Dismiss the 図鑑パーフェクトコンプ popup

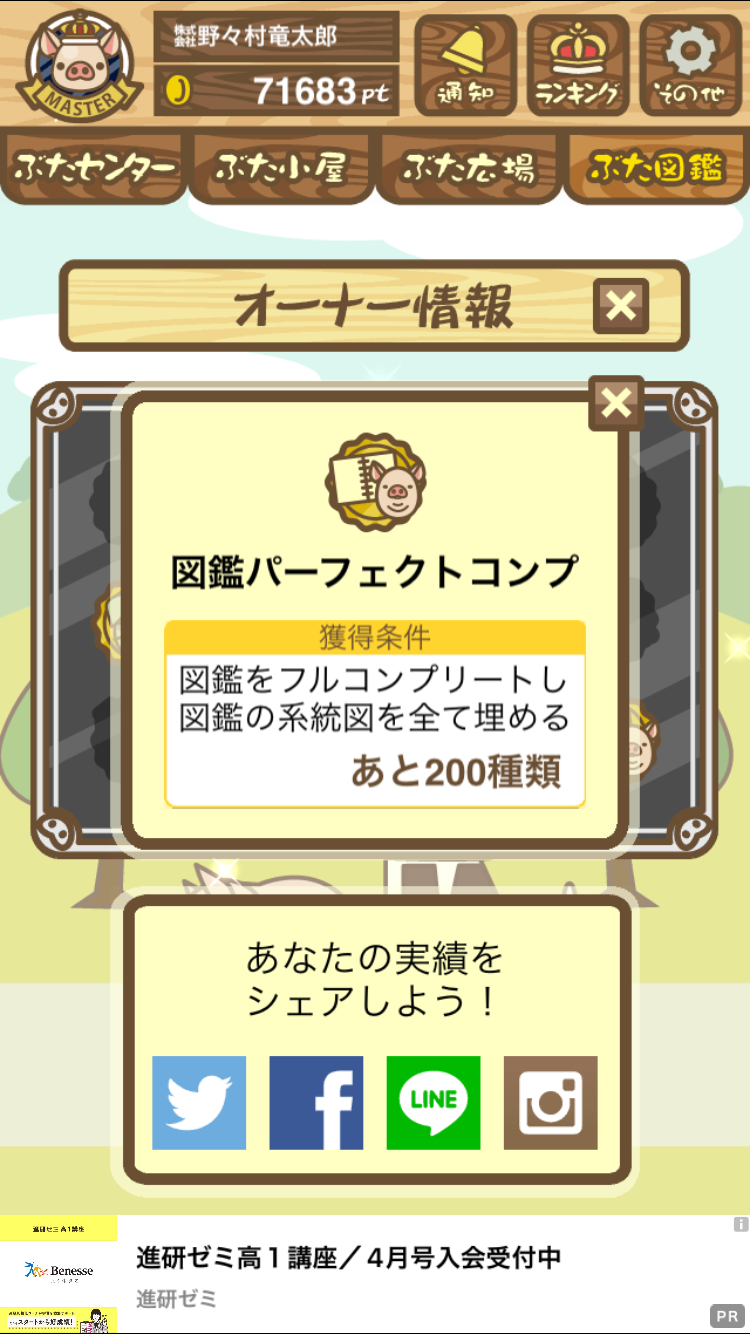point(616,403)
